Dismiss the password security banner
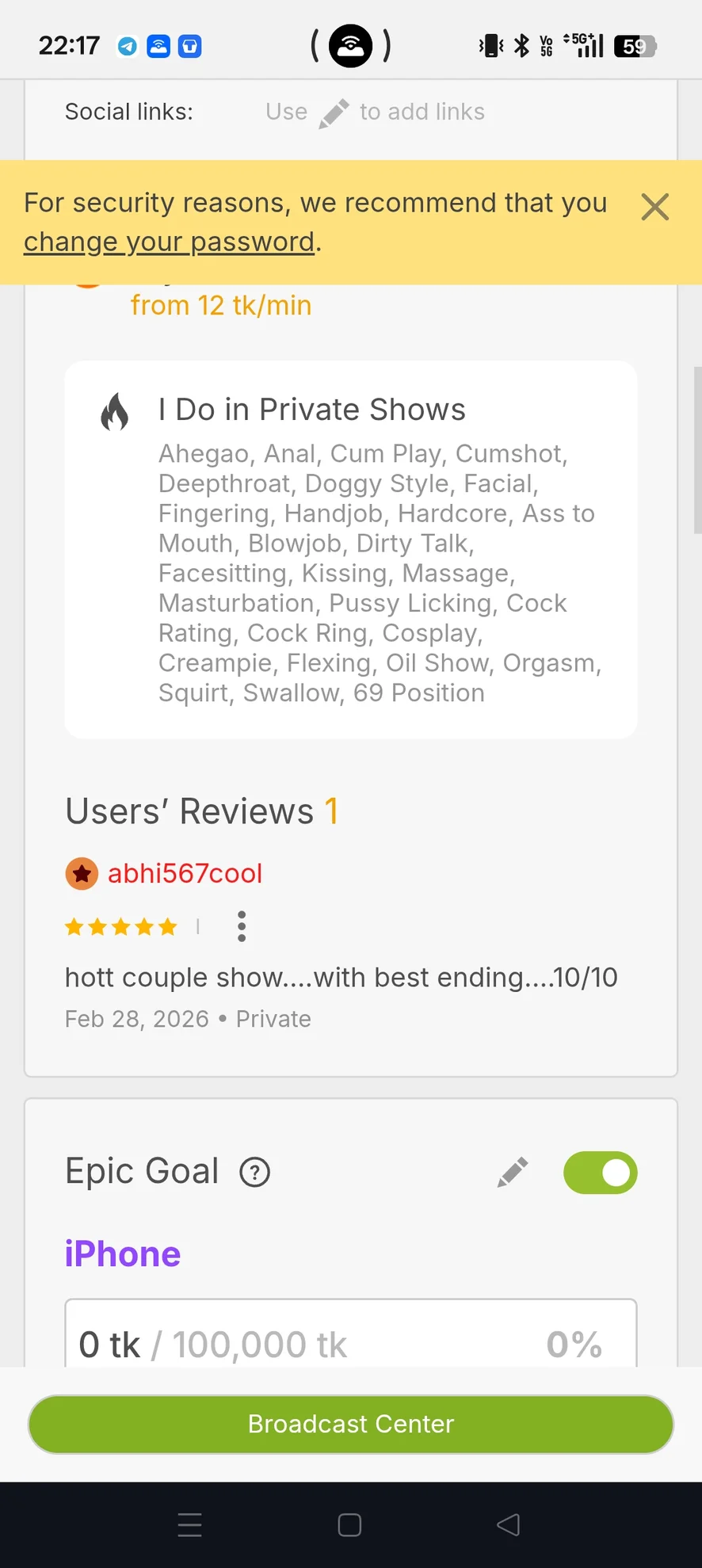The height and width of the screenshot is (1568, 702). point(654,208)
